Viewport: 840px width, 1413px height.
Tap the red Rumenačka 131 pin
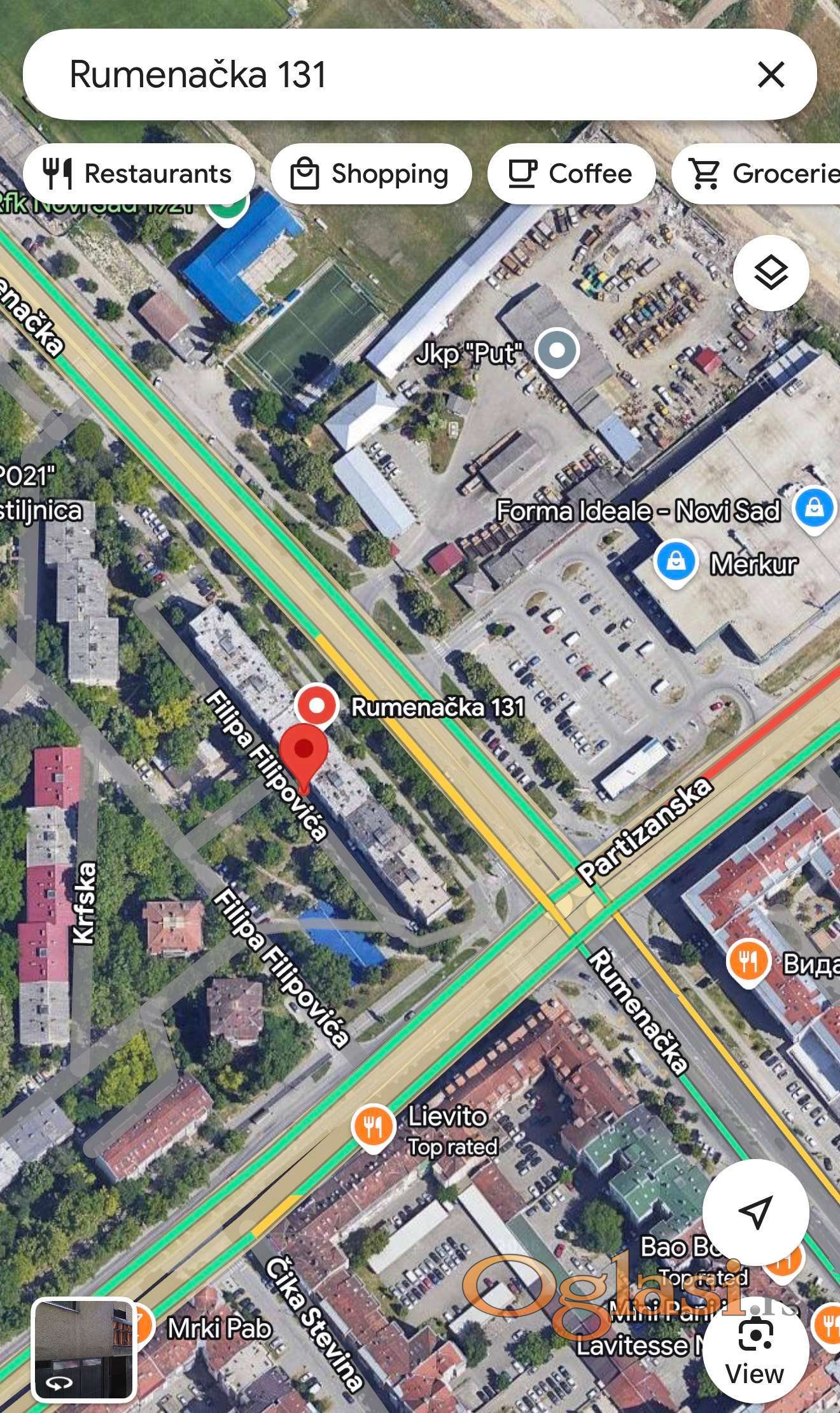pos(304,755)
